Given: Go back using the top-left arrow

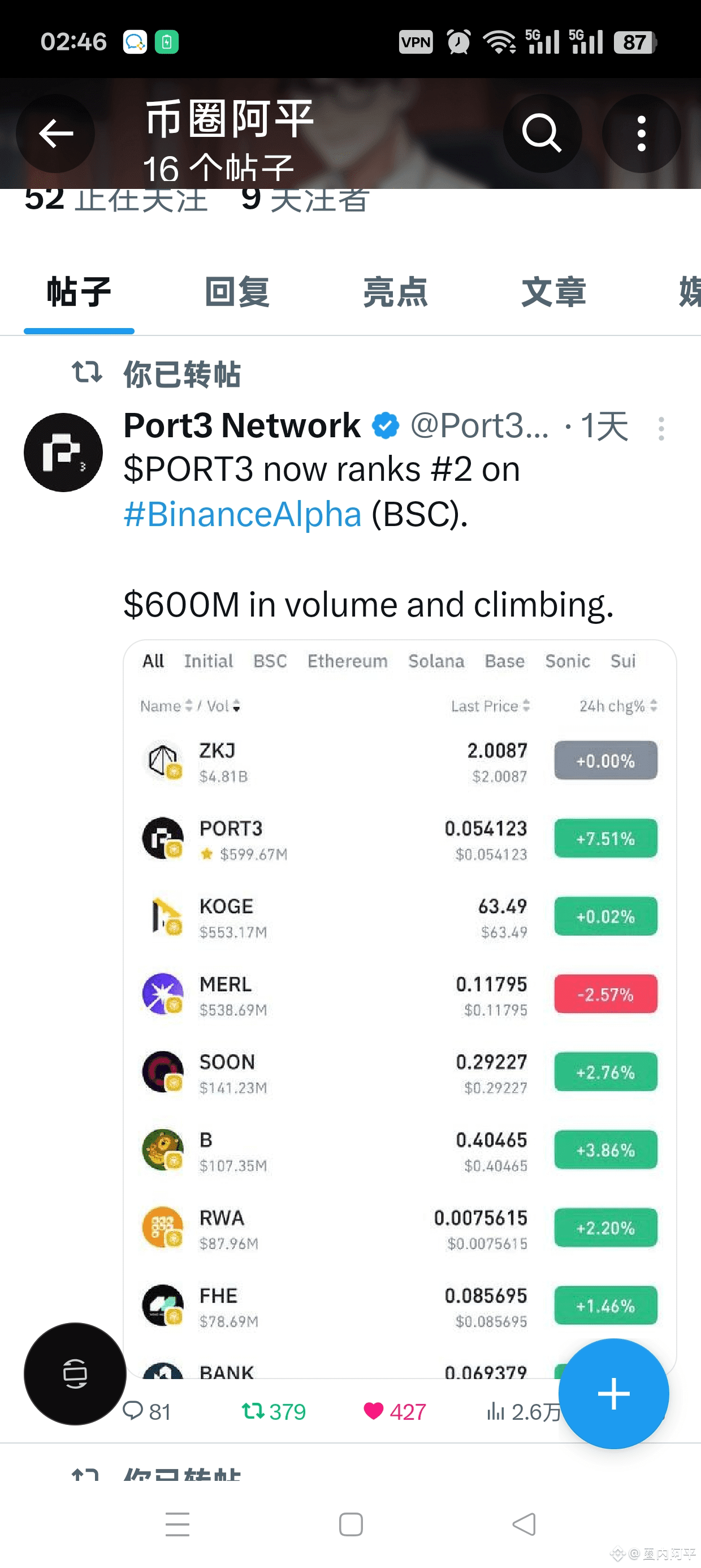Looking at the screenshot, I should pyautogui.click(x=55, y=133).
